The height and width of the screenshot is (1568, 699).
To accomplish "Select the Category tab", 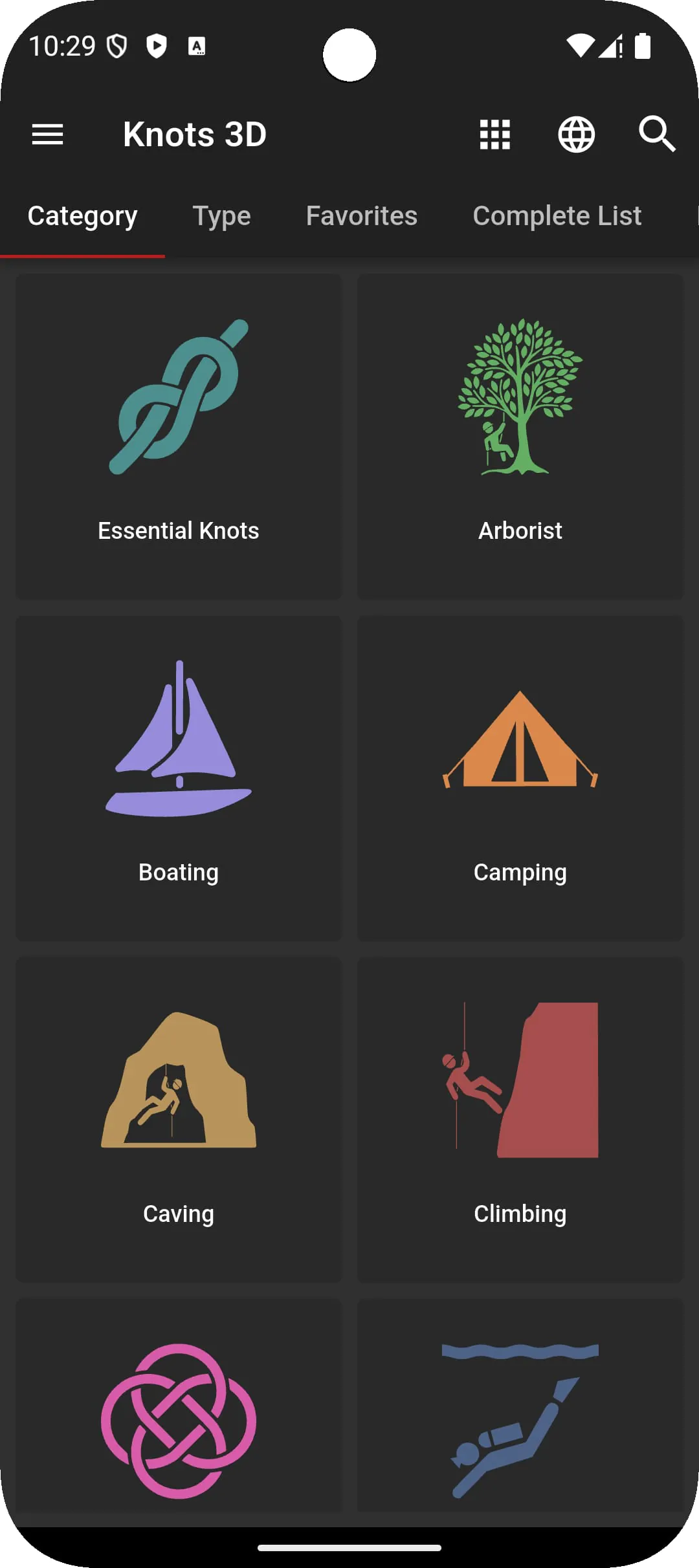I will pos(83,216).
